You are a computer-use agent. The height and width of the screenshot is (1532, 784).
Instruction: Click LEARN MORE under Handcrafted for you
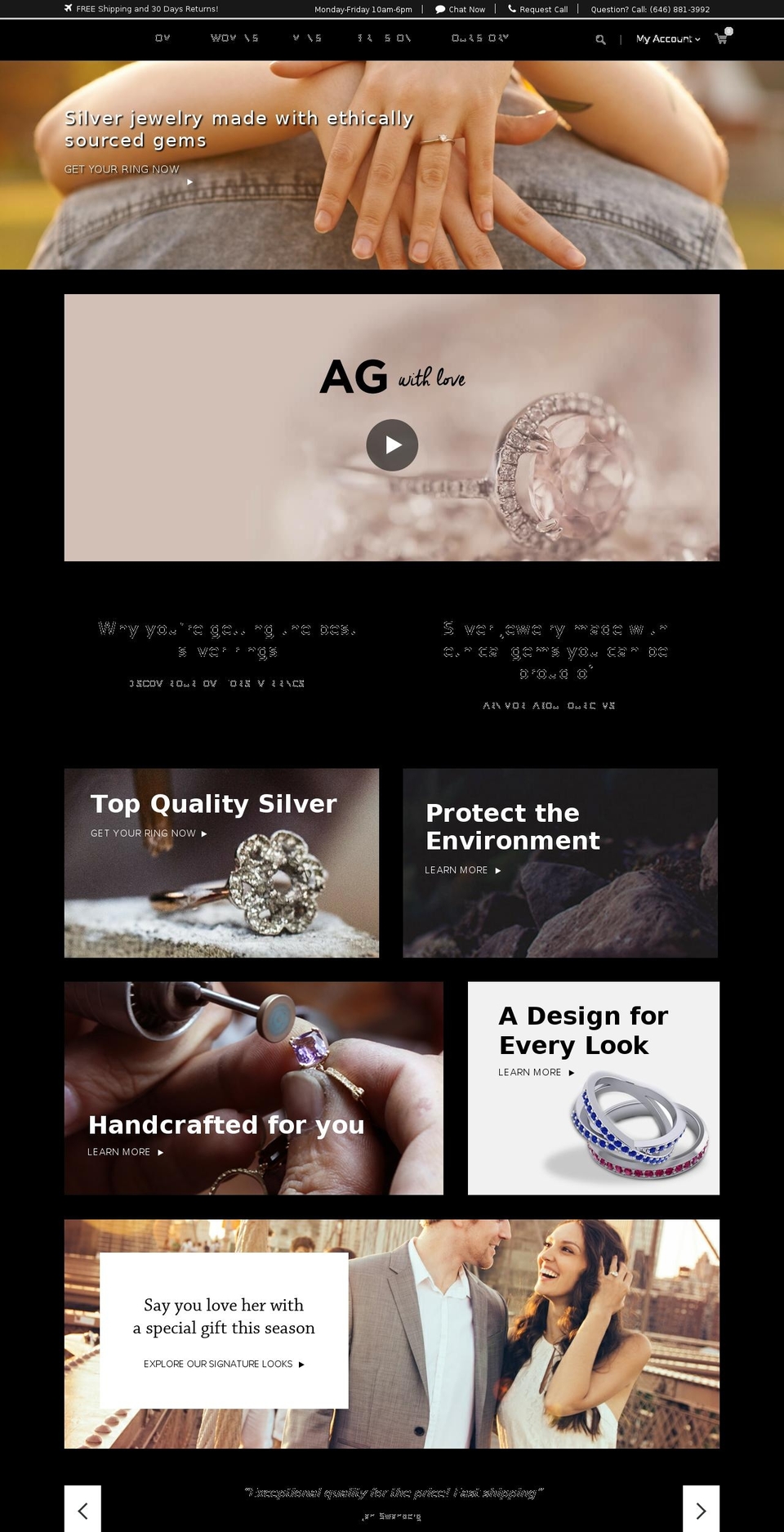click(119, 1152)
